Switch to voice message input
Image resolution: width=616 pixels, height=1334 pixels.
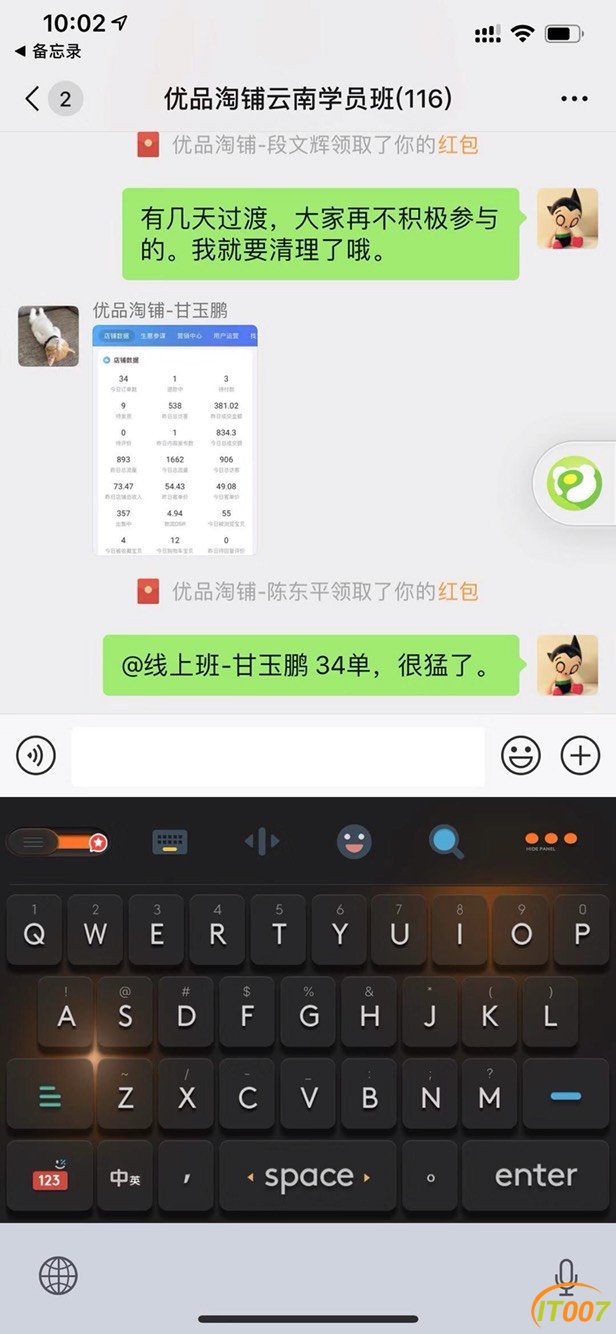pos(36,755)
